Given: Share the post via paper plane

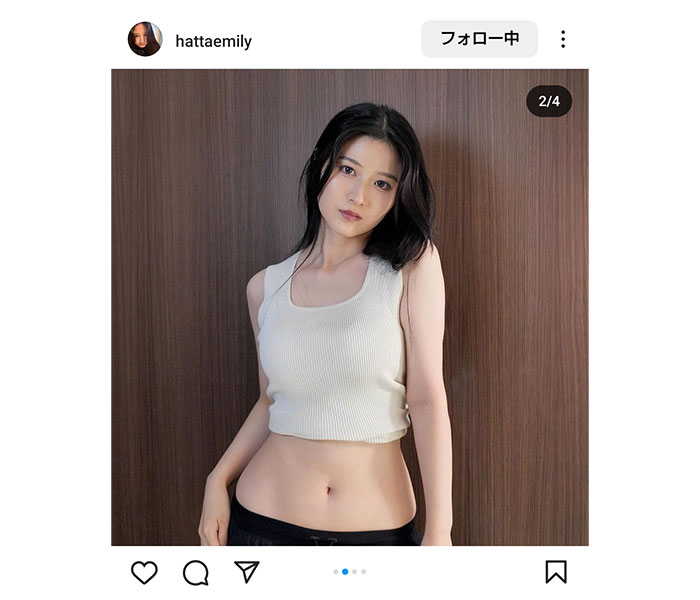Looking at the screenshot, I should point(247,572).
